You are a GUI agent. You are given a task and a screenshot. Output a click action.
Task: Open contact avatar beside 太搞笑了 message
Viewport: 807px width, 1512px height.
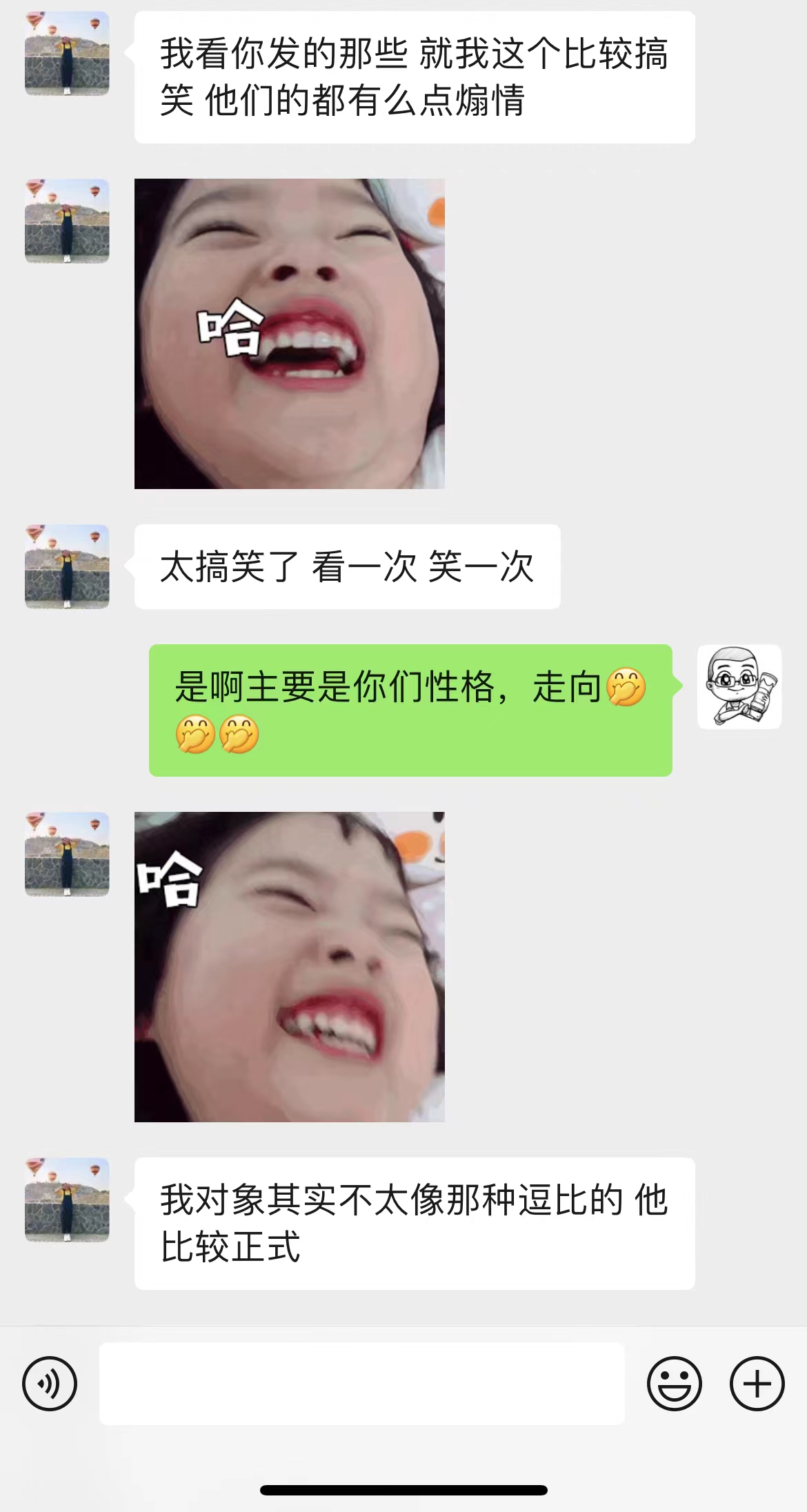(x=67, y=566)
